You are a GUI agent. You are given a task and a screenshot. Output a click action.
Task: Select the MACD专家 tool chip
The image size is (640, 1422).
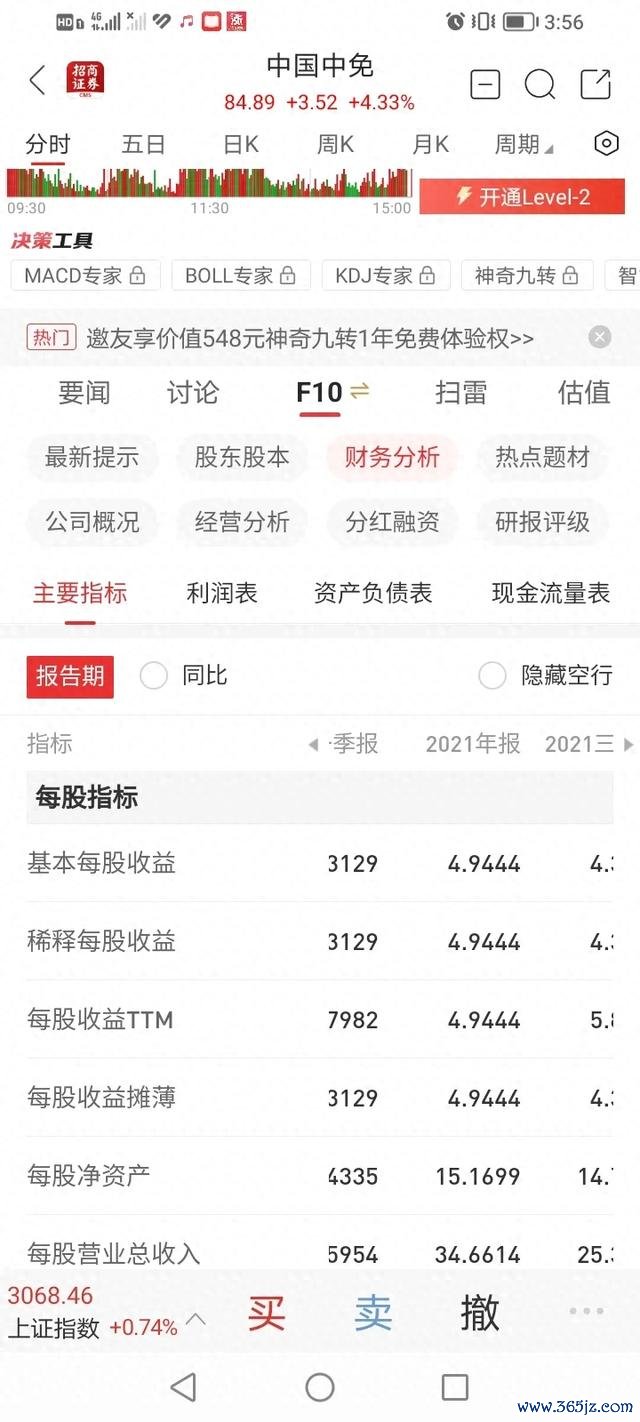[x=84, y=275]
